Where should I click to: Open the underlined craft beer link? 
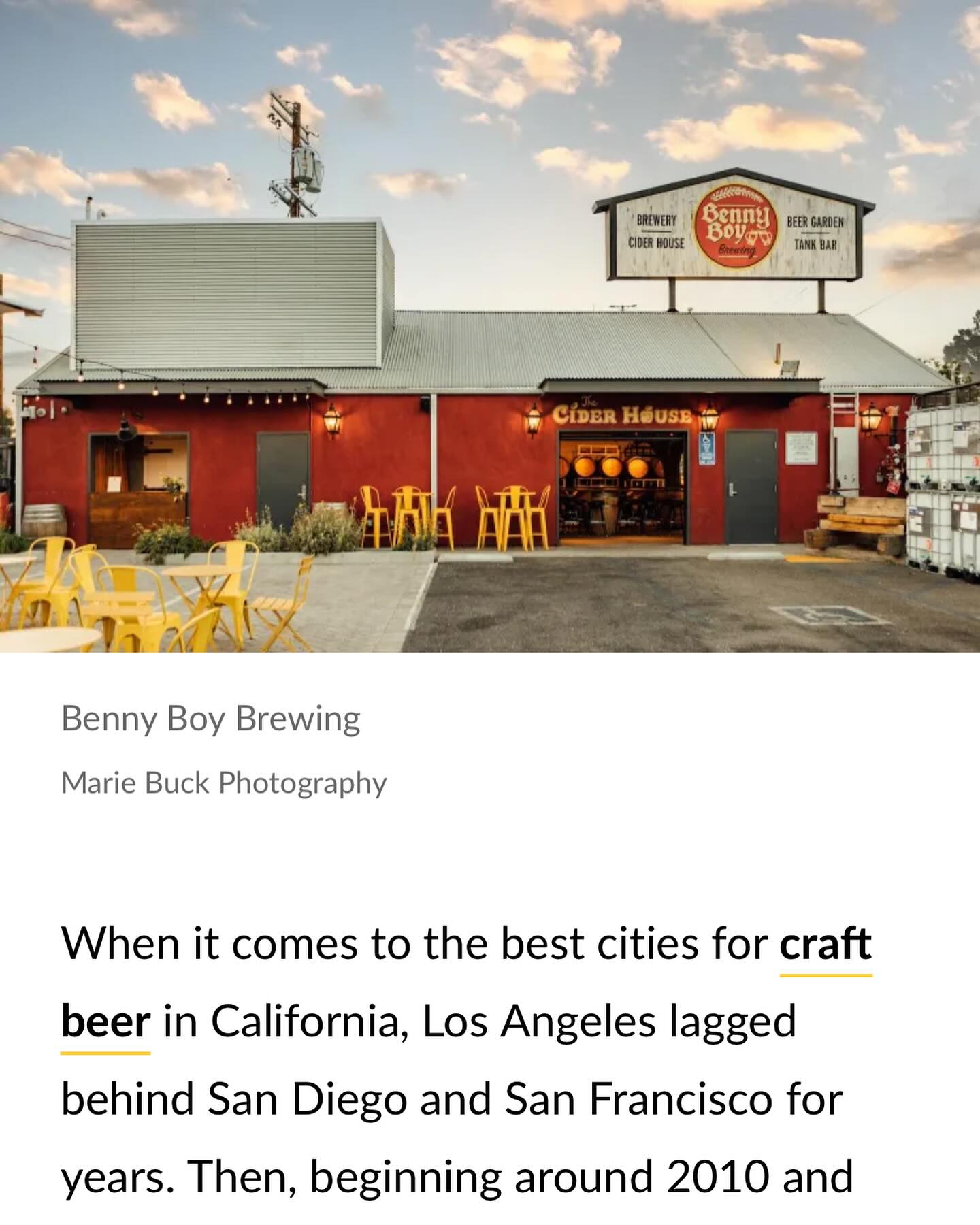click(x=825, y=945)
